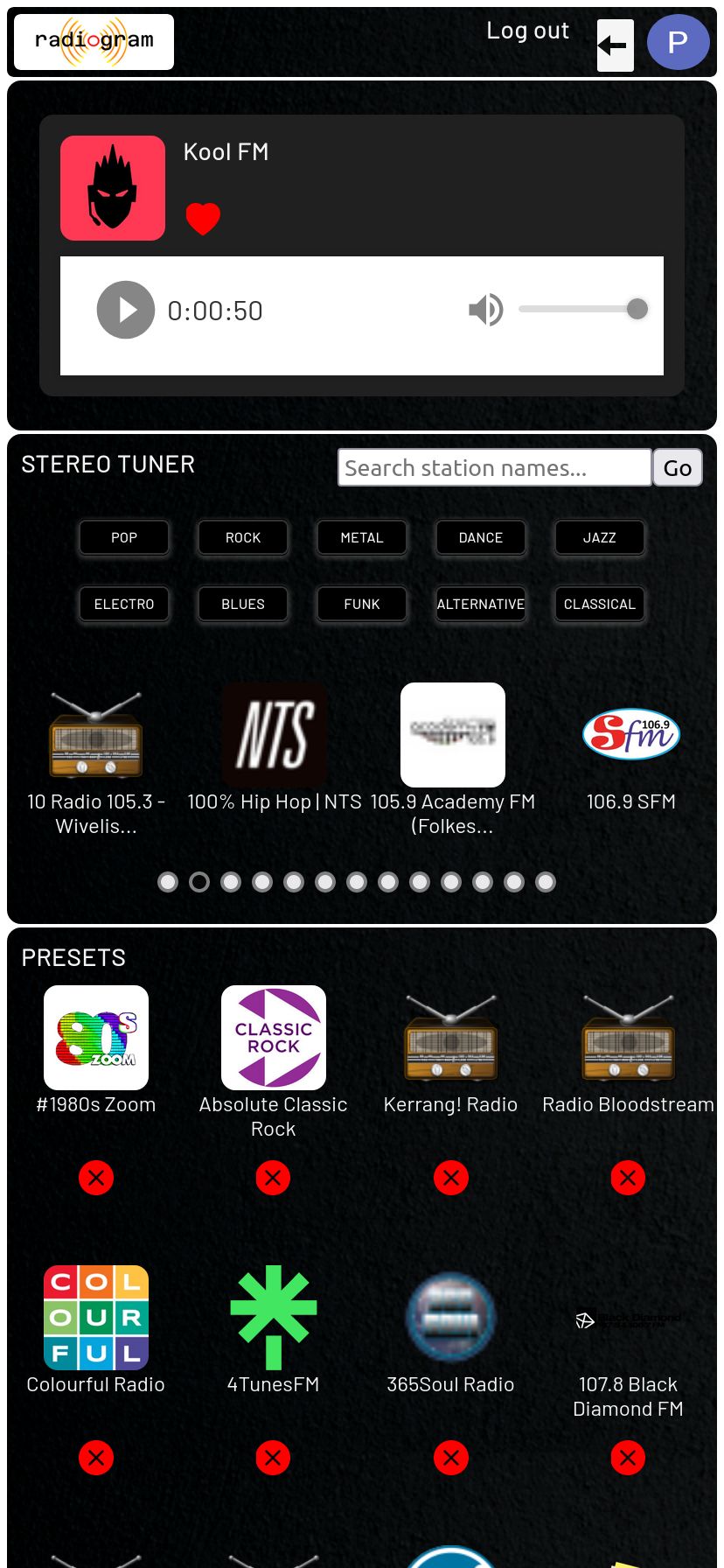This screenshot has height=1568, width=724.
Task: Focus the station name search field
Action: coord(494,468)
